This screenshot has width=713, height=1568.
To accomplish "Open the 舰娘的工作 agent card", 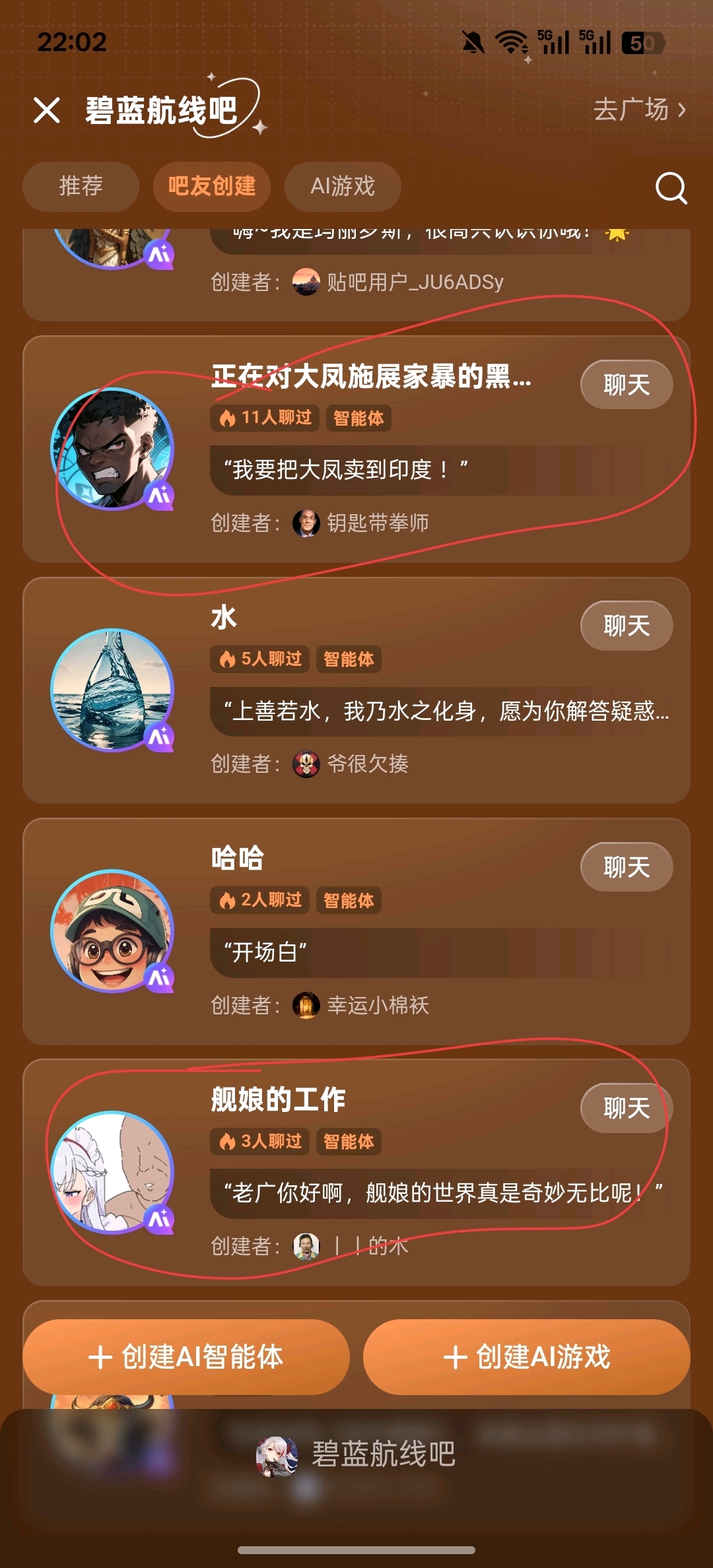I will coord(356,1173).
